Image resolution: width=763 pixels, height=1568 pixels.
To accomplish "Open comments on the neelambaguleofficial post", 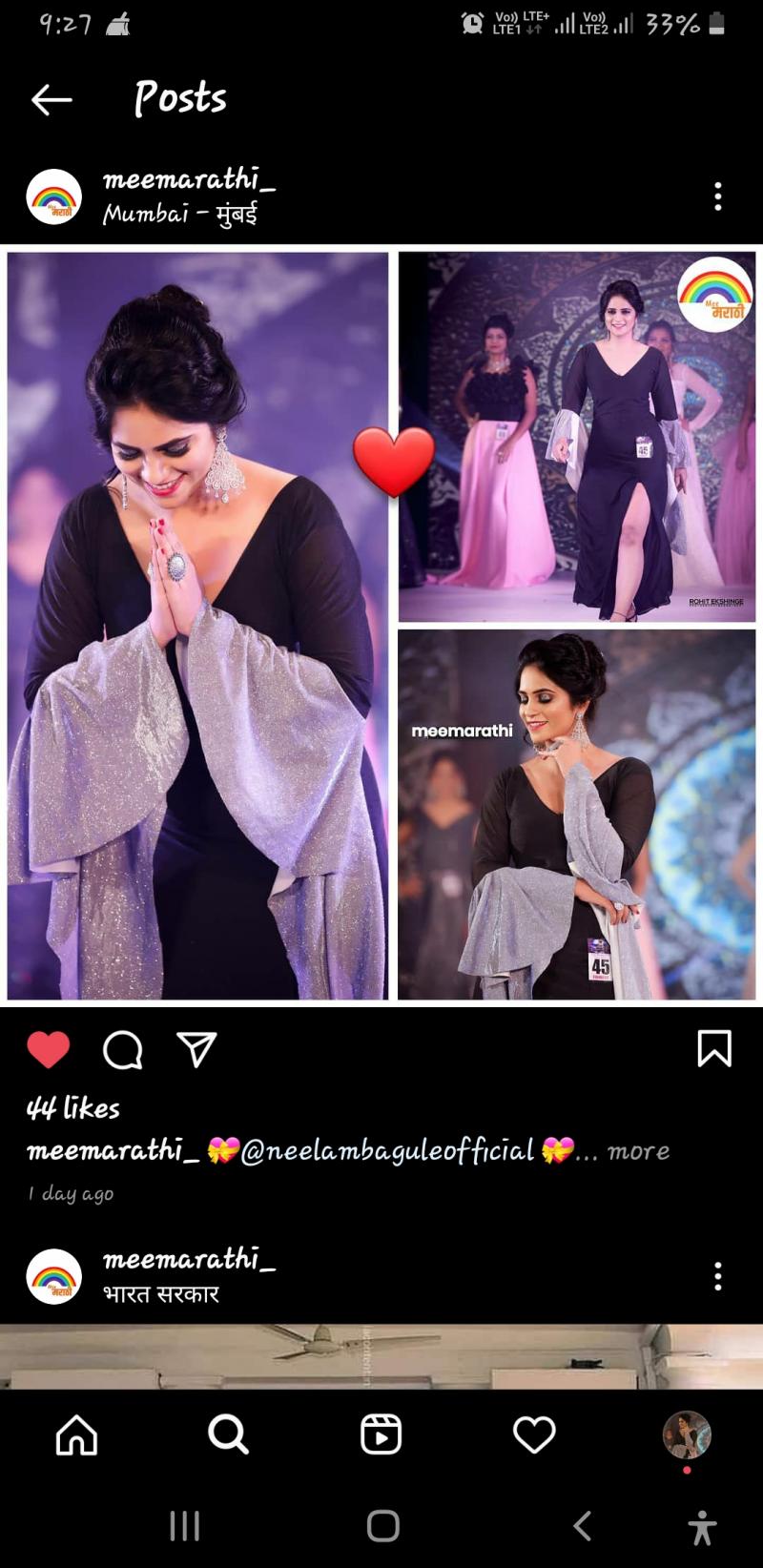I will (x=123, y=1050).
